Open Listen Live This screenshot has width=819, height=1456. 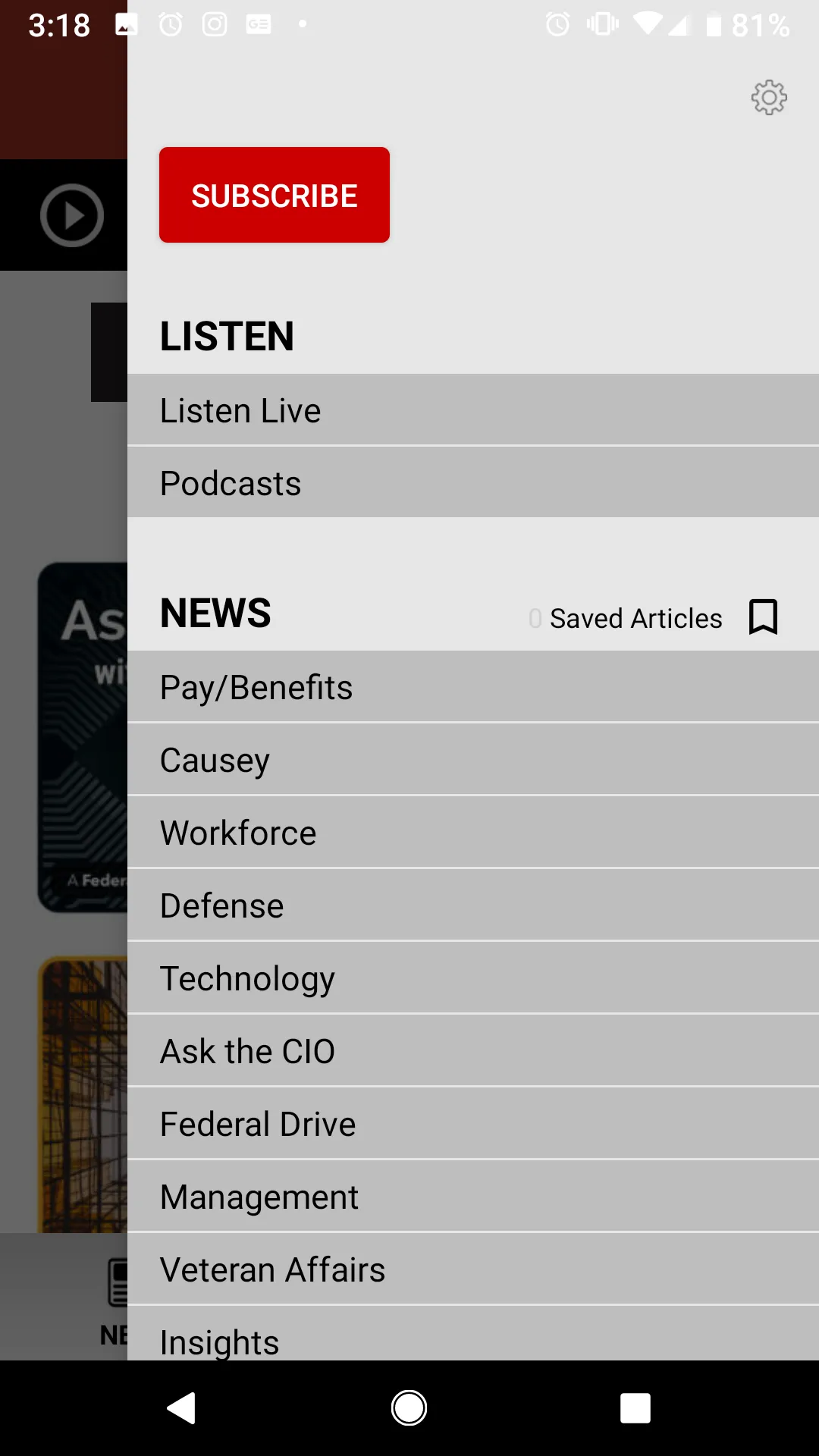coord(472,410)
